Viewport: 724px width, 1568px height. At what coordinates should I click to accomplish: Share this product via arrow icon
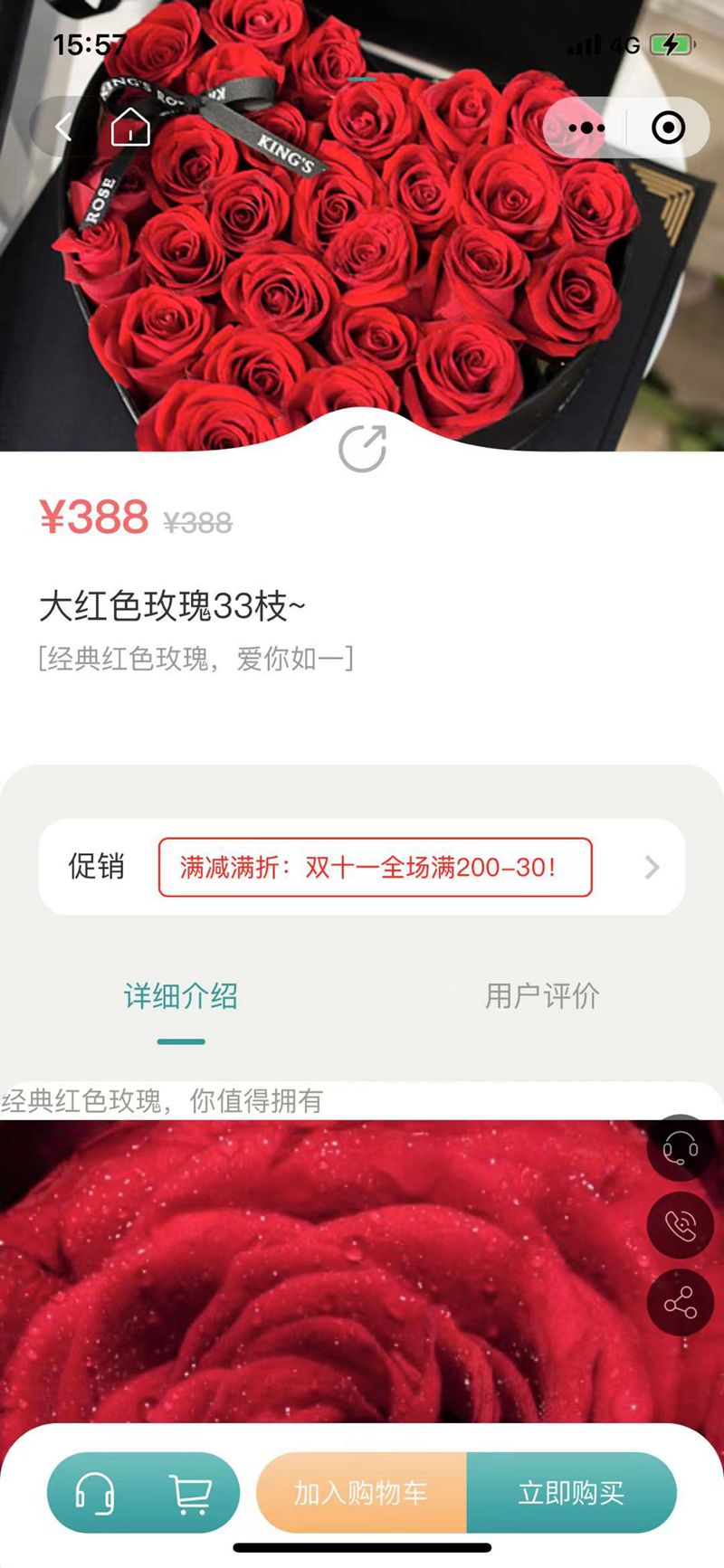pos(362,448)
